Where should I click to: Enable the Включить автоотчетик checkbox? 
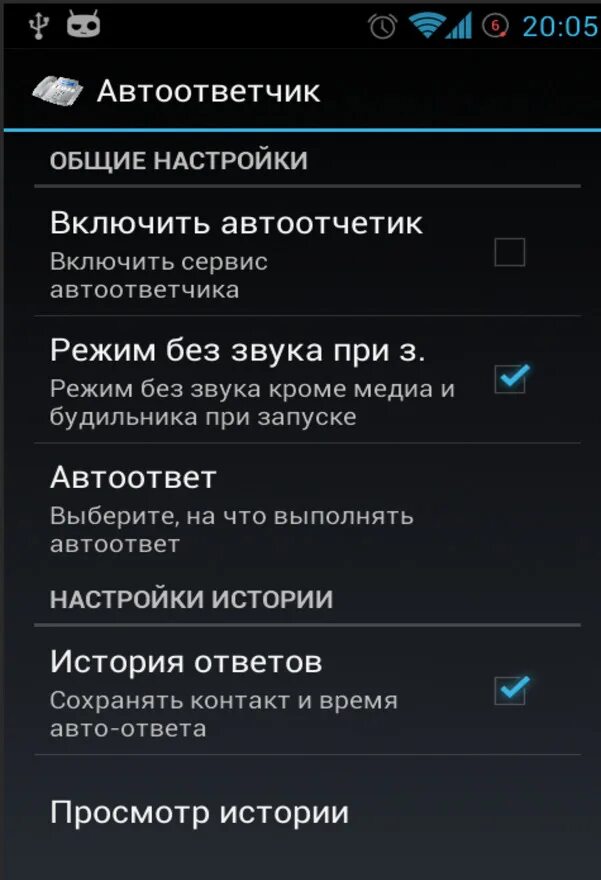510,252
